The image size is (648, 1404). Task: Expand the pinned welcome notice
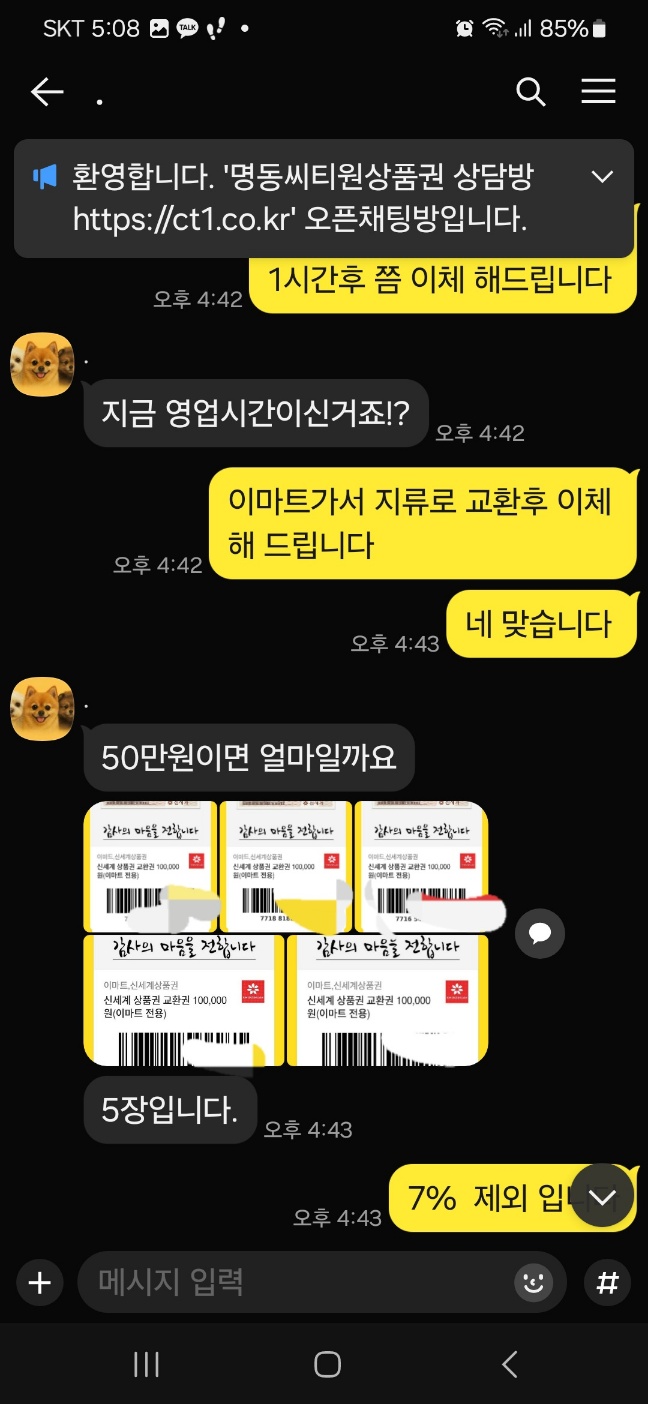pos(602,177)
